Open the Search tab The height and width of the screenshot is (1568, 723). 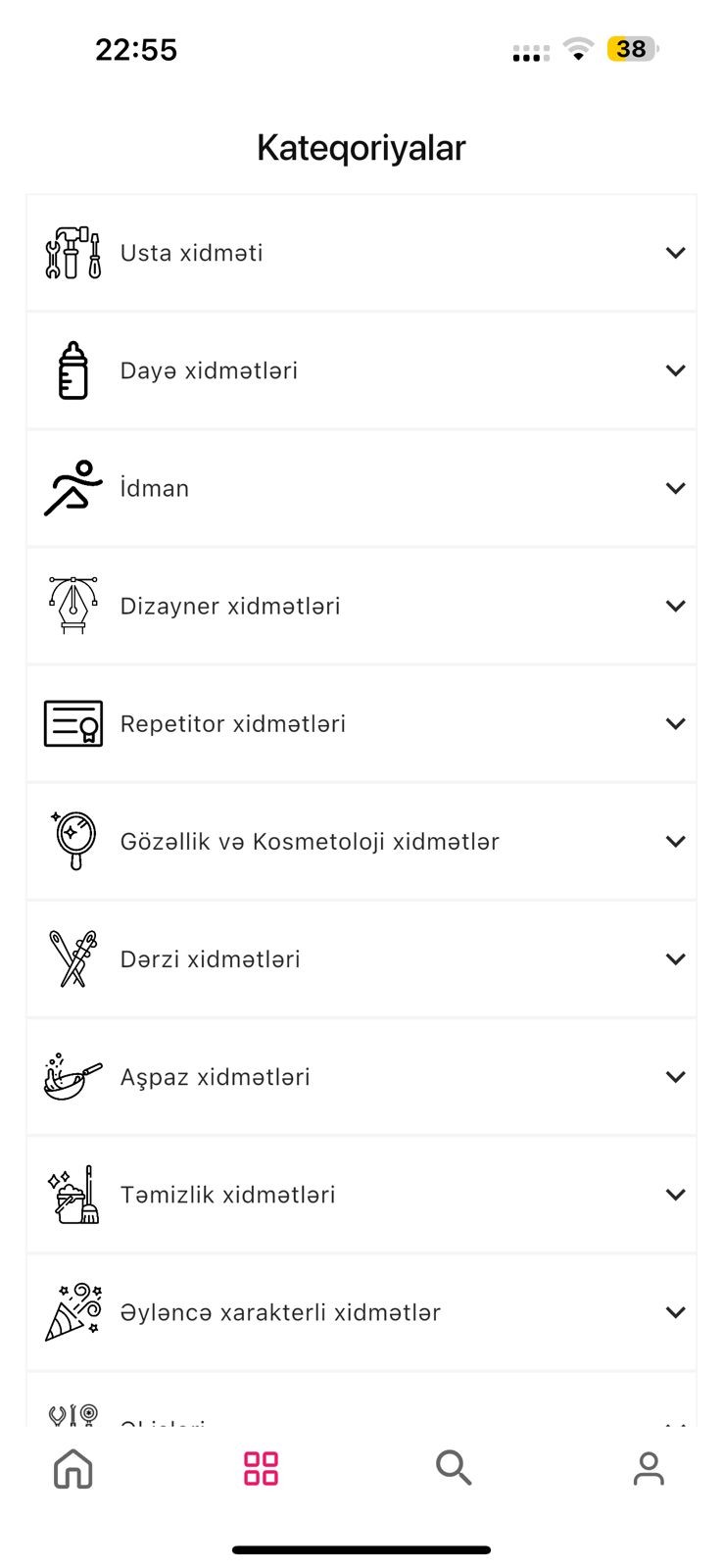pyautogui.click(x=454, y=1468)
